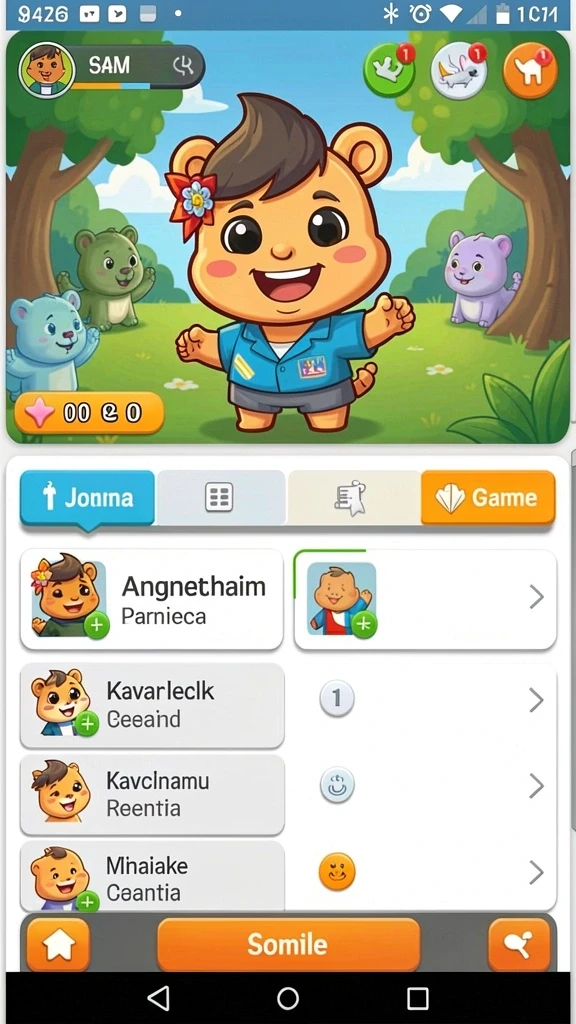Screen dimensions: 576x1024
Task: Tap the star currency counter button
Action: click(89, 413)
